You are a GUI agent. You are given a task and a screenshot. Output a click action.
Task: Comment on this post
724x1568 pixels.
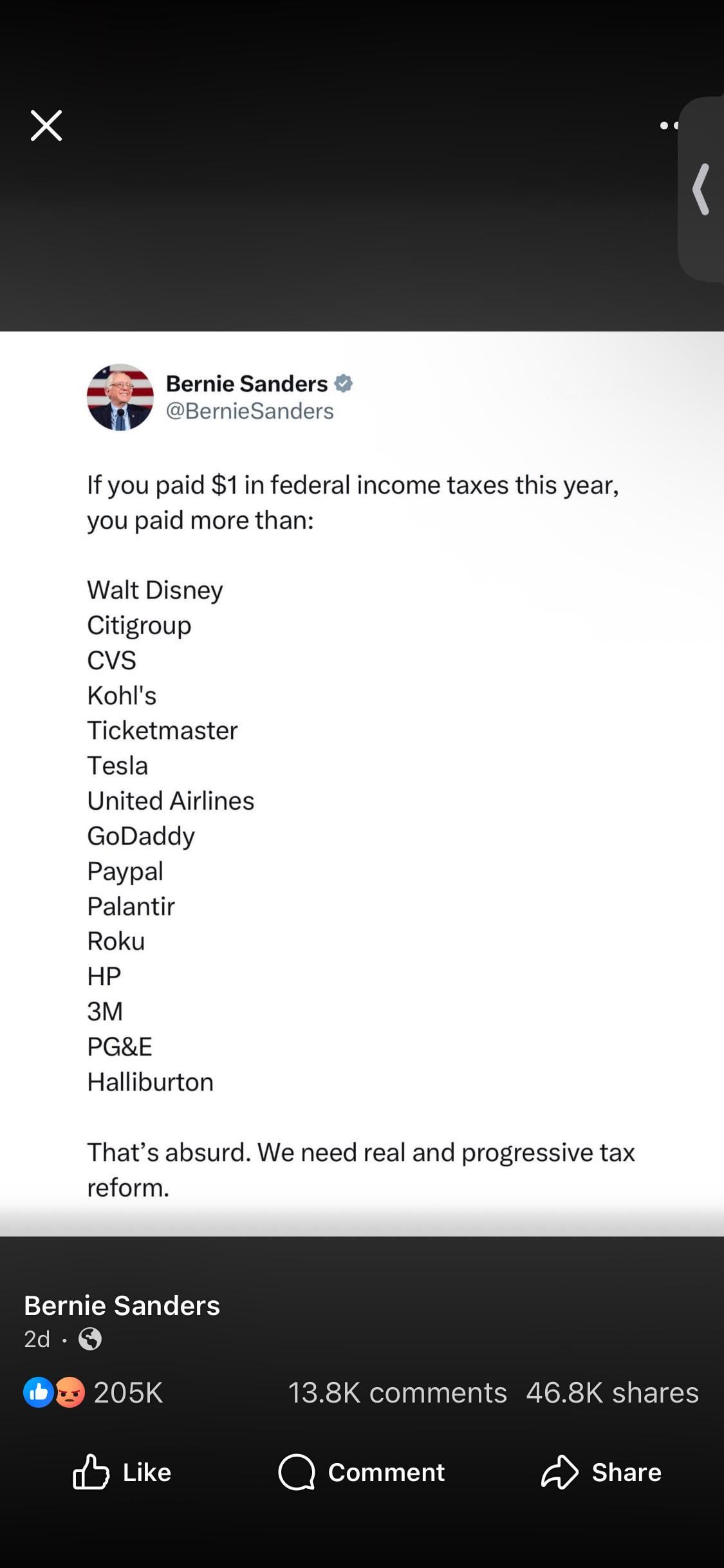click(x=361, y=1472)
